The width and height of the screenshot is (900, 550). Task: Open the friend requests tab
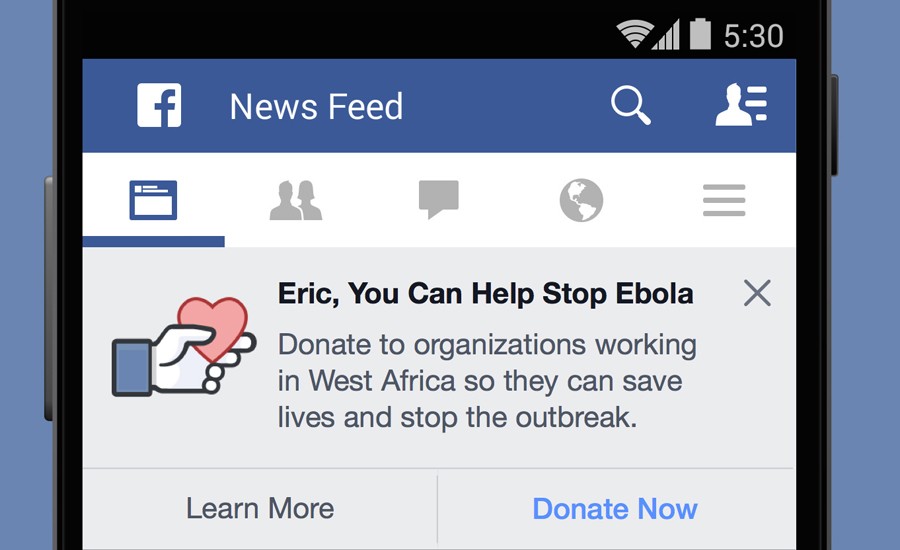296,200
